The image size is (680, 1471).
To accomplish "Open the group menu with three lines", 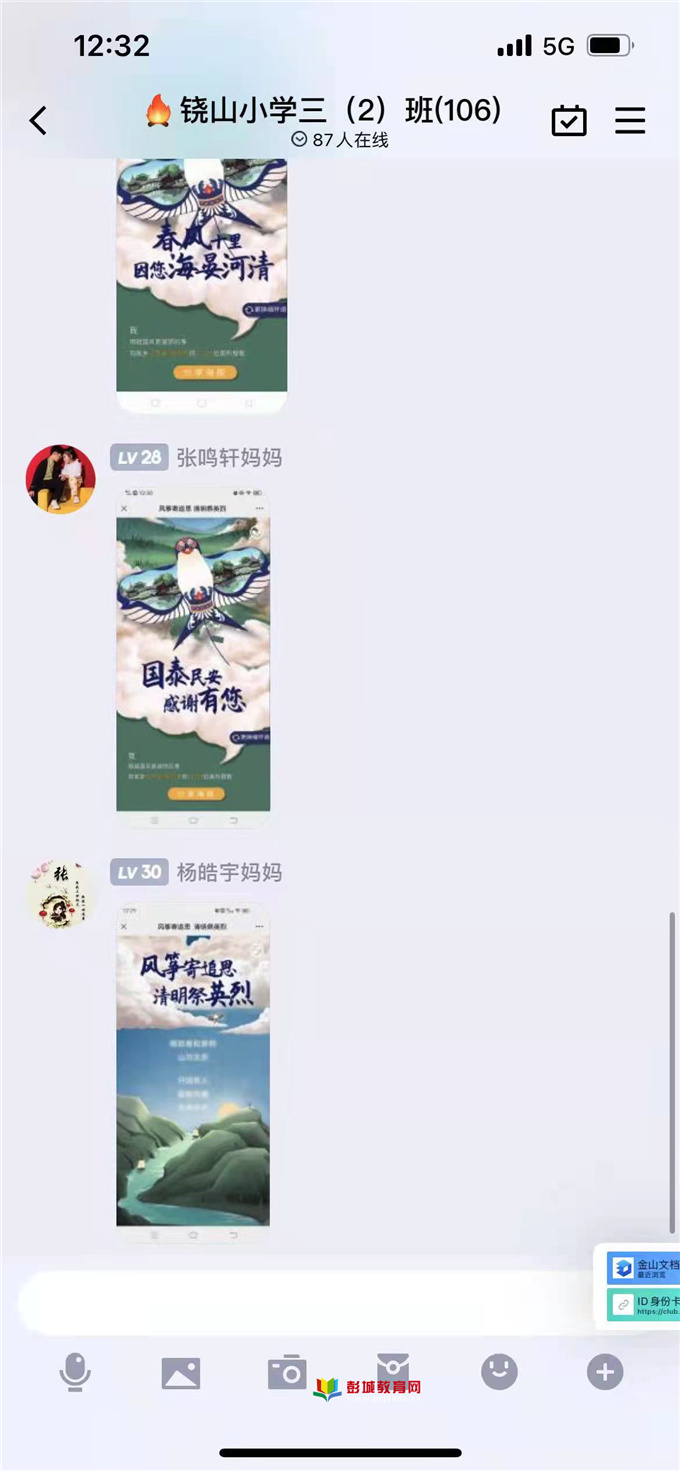I will (630, 121).
